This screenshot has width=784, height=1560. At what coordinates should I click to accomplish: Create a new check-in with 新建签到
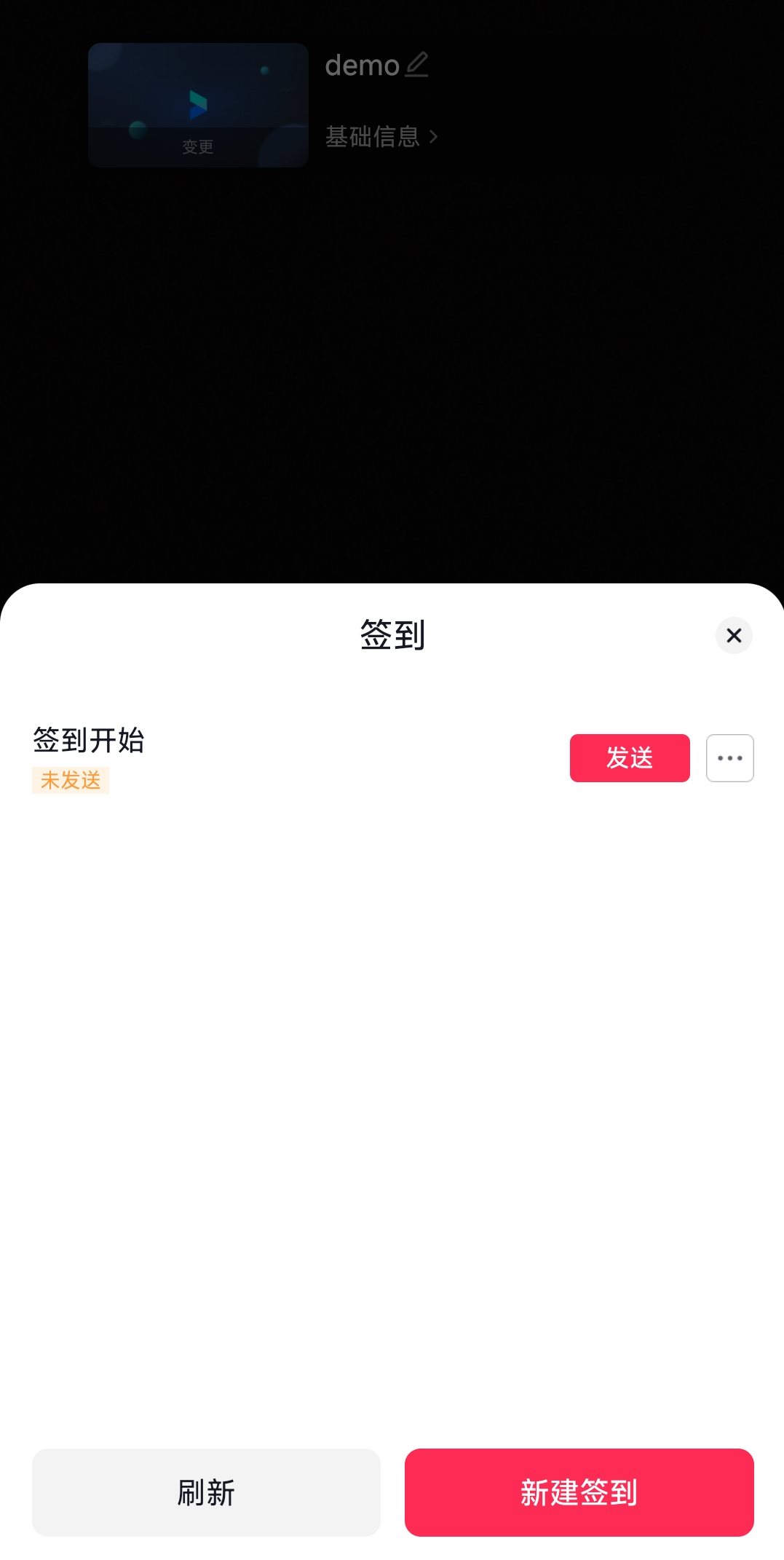[579, 1492]
